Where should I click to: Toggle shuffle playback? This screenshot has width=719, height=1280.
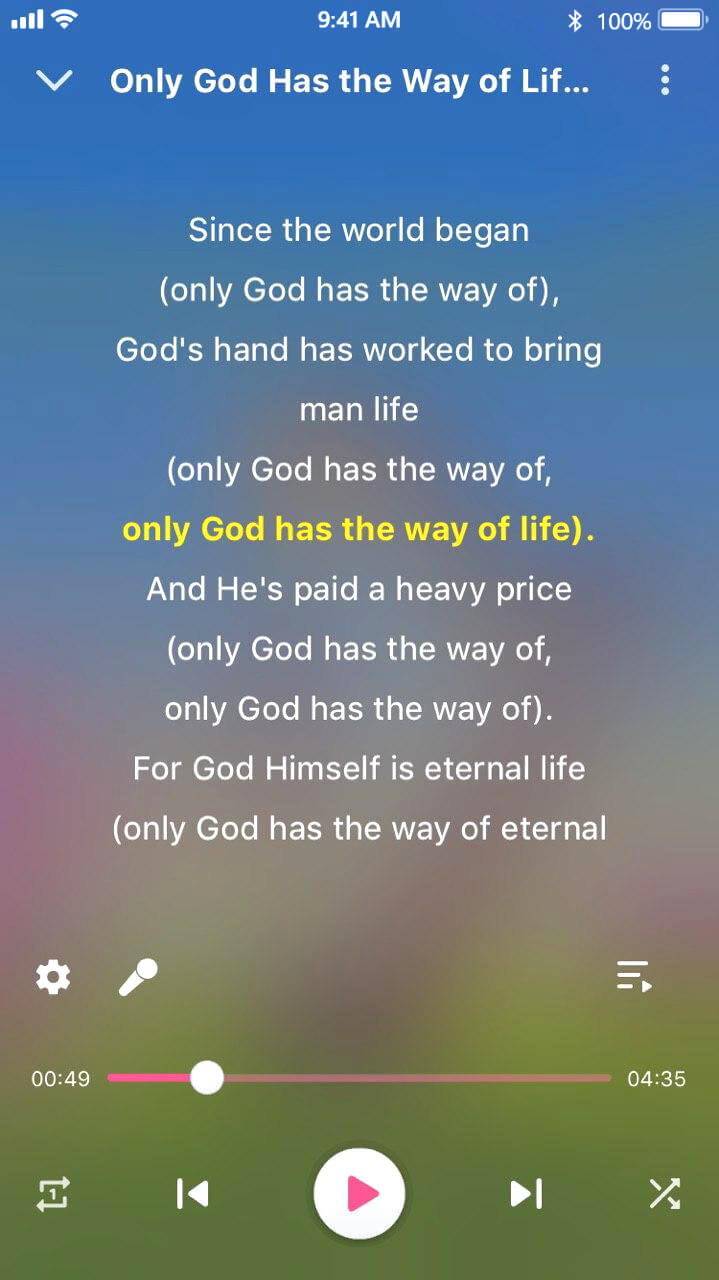[x=664, y=1193]
